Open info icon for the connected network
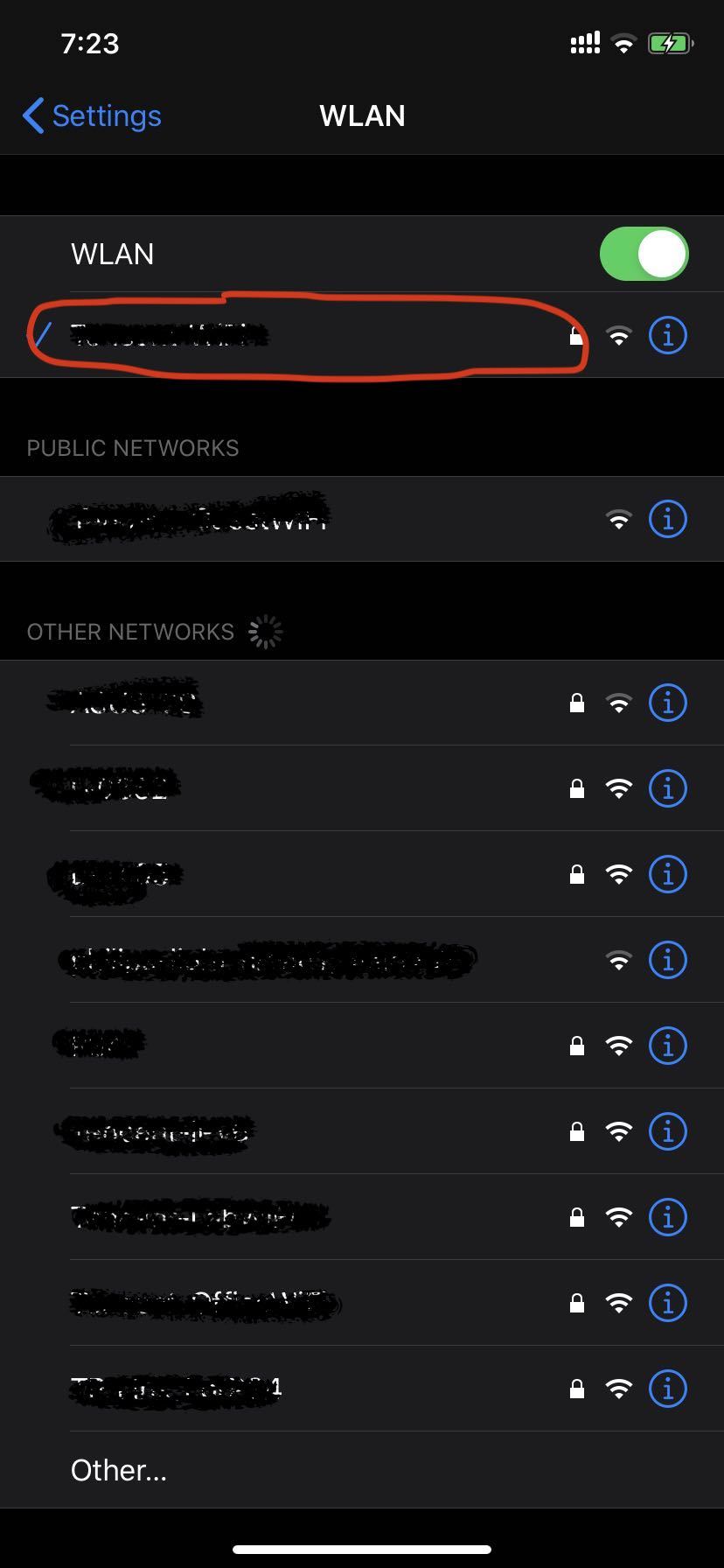The image size is (724, 1568). coord(668,335)
